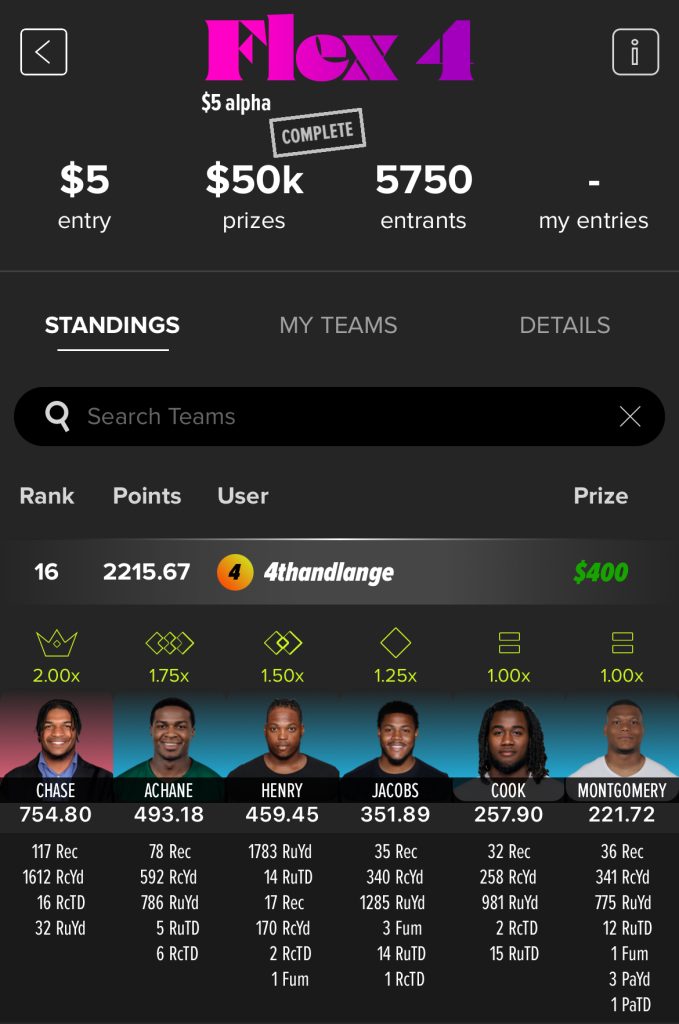Go back with the arrow button
Image resolution: width=679 pixels, height=1024 pixels.
click(43, 52)
